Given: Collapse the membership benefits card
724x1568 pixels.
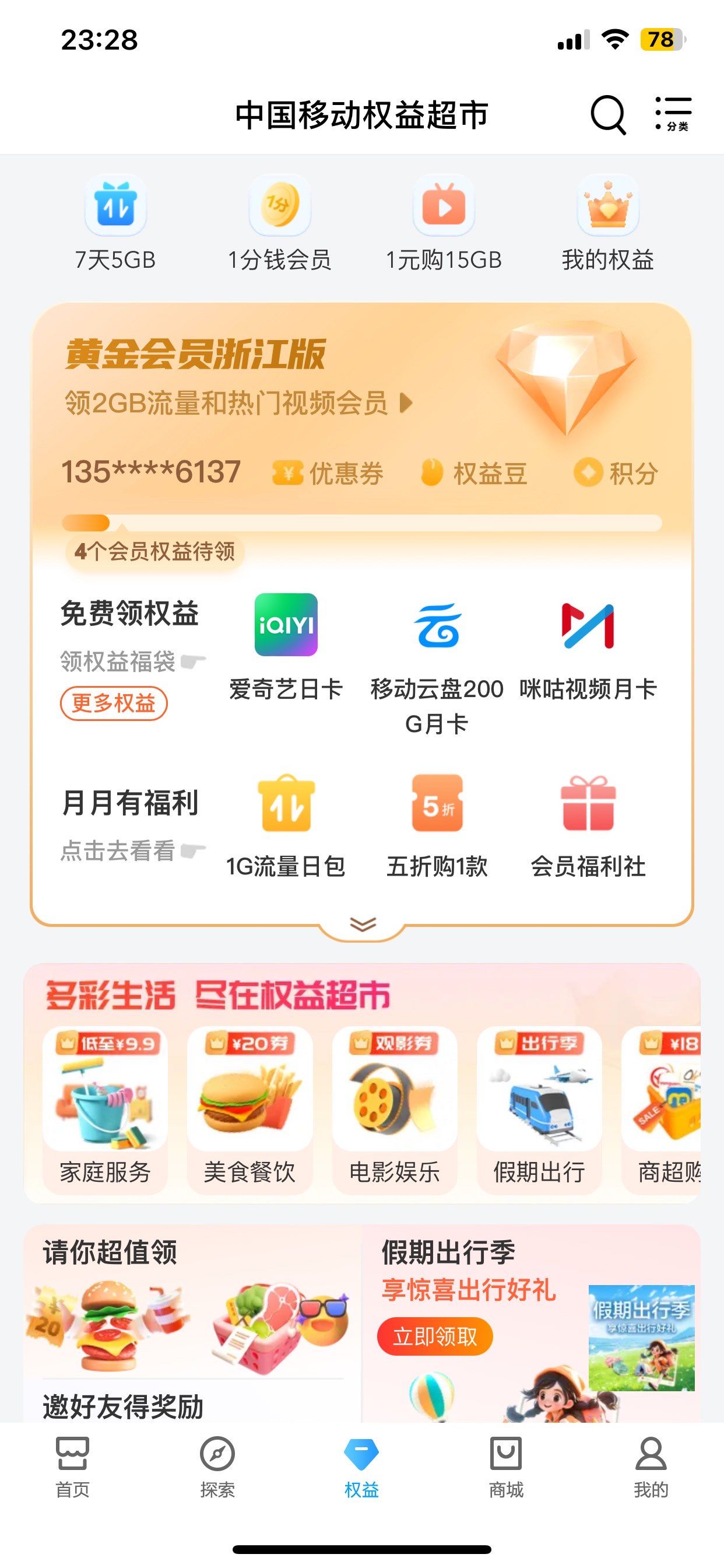Looking at the screenshot, I should (363, 923).
